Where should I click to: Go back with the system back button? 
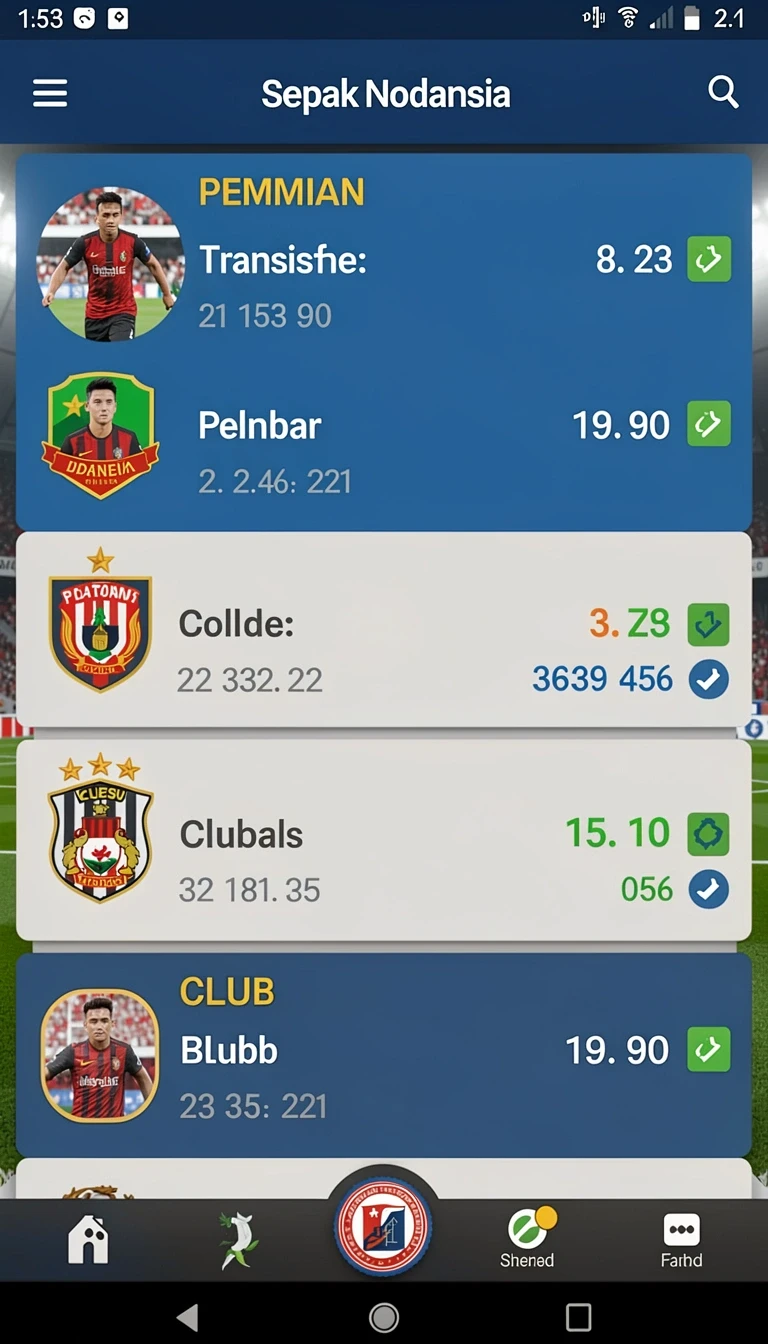187,1317
